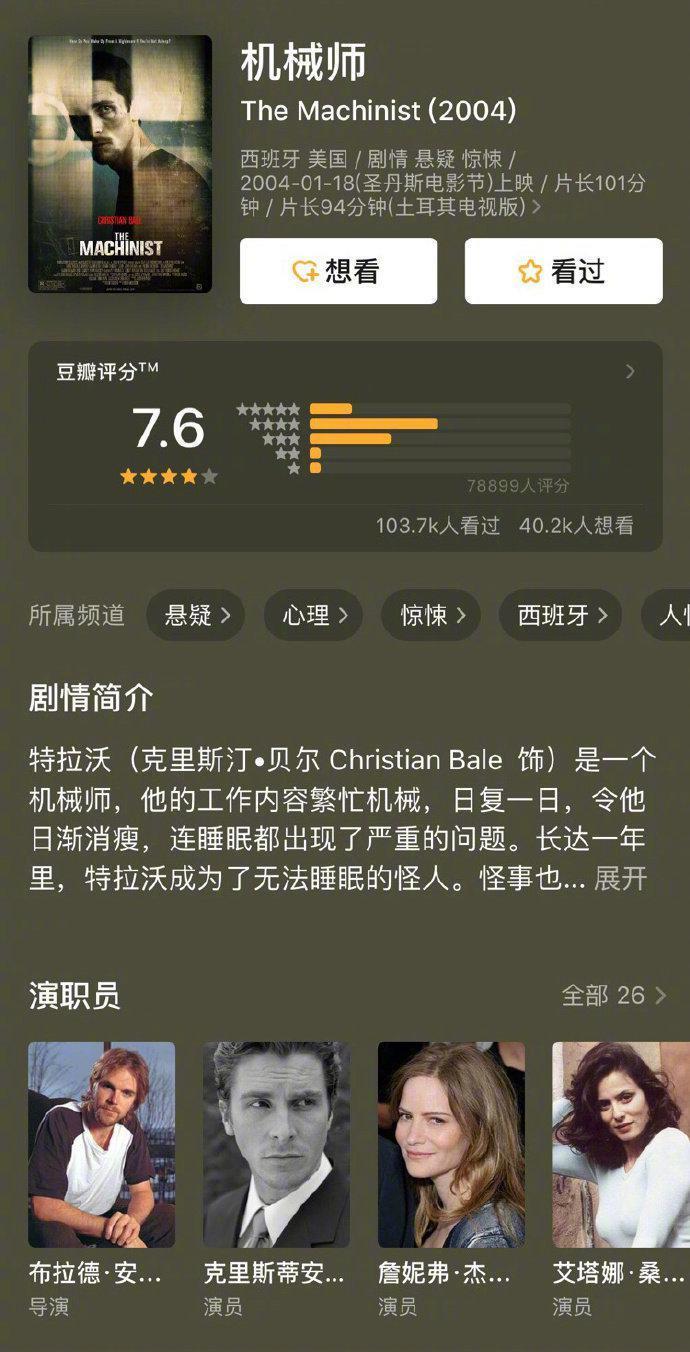Select the 心理 channel chip
Image resolution: width=690 pixels, height=1352 pixels.
(x=314, y=615)
